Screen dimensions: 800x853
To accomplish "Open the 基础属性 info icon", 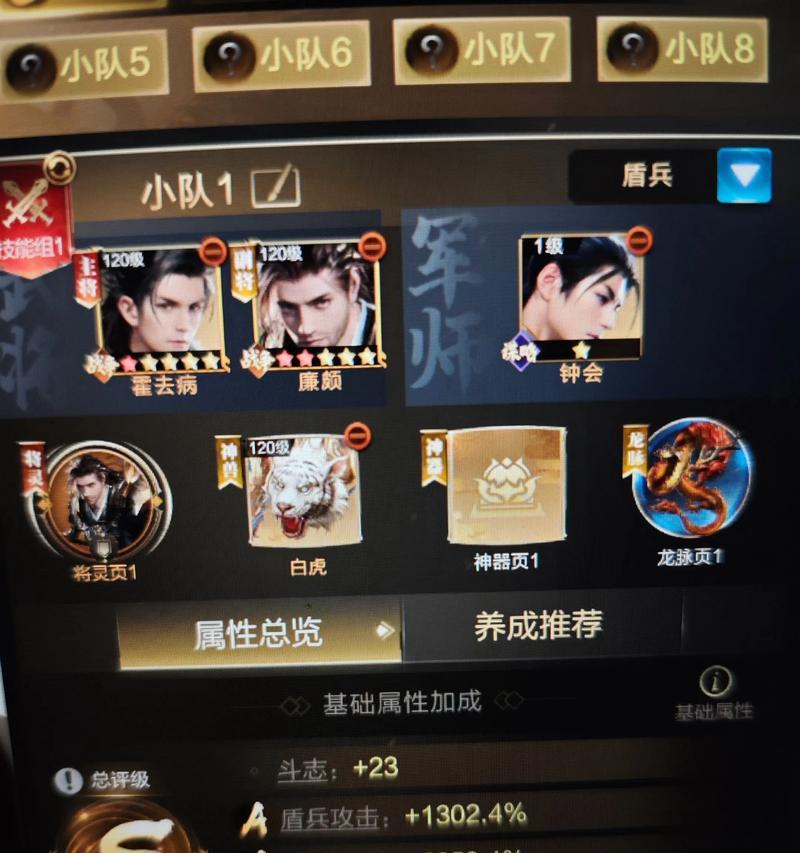I will click(715, 683).
